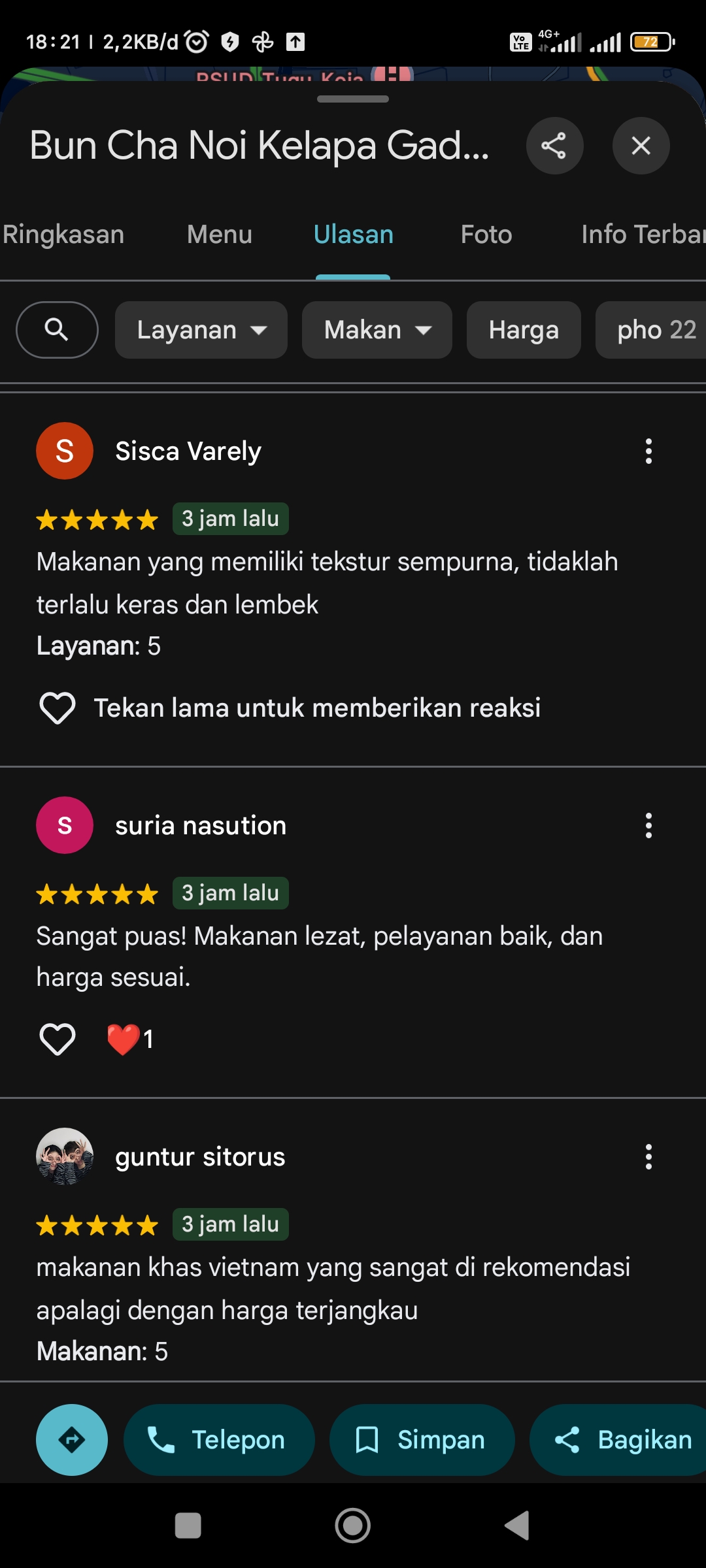Filter reviews by the pho keyword chip
This screenshot has height=1568, width=706.
[x=651, y=330]
